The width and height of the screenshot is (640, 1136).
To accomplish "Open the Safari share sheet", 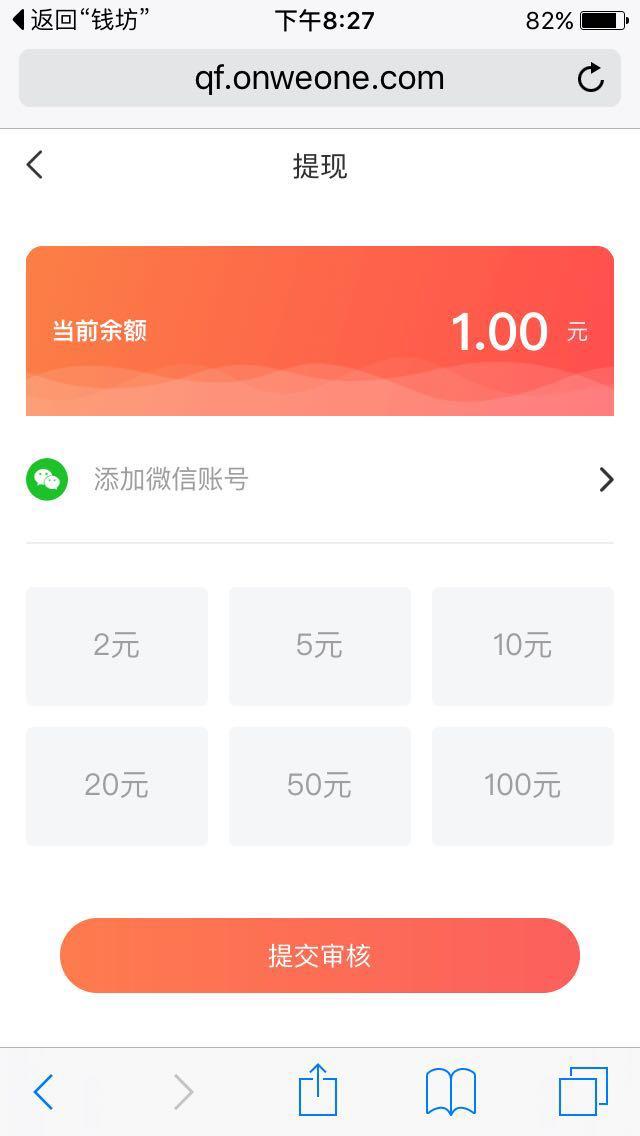I will 318,1090.
